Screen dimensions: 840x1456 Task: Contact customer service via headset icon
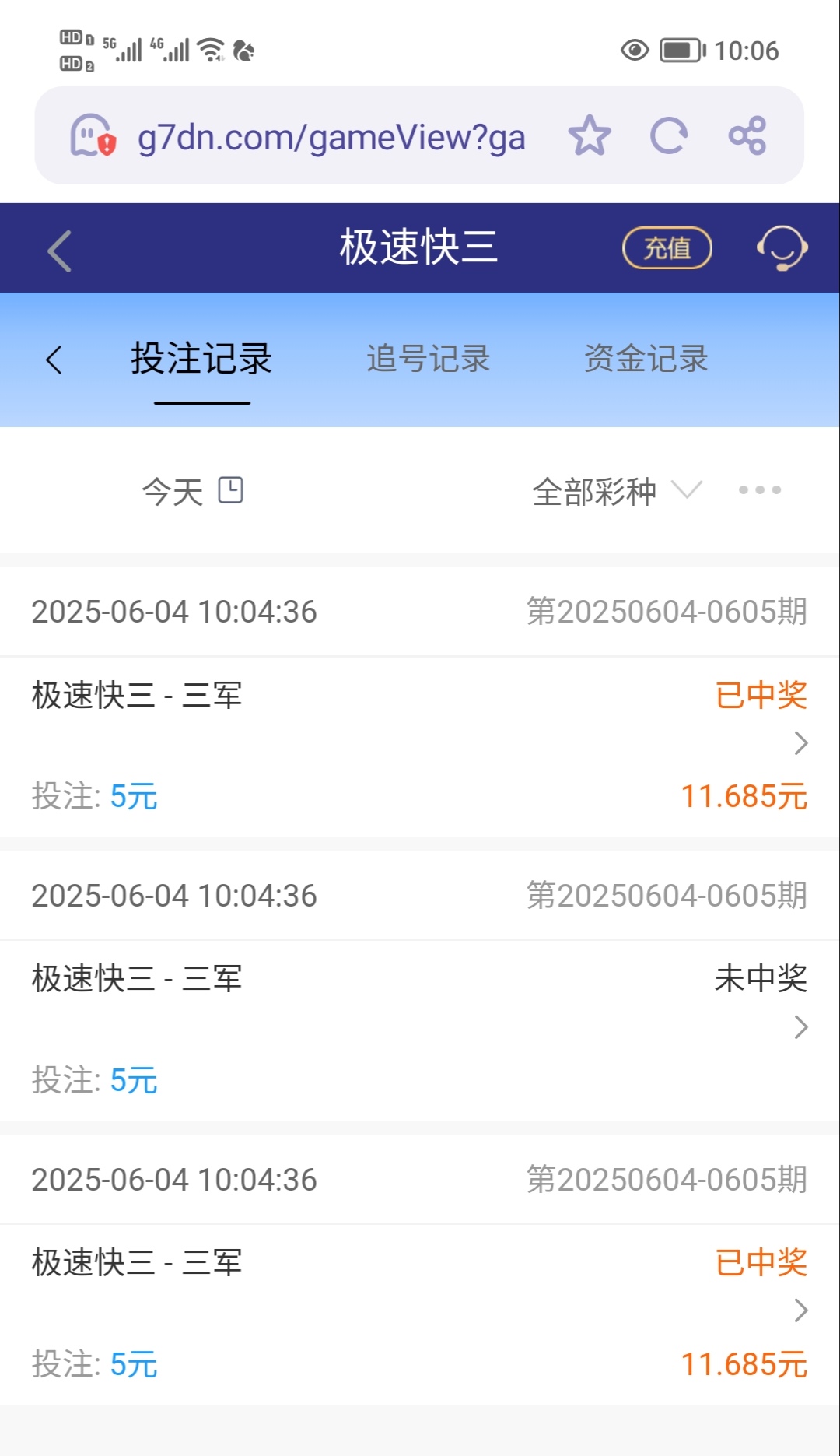point(782,248)
